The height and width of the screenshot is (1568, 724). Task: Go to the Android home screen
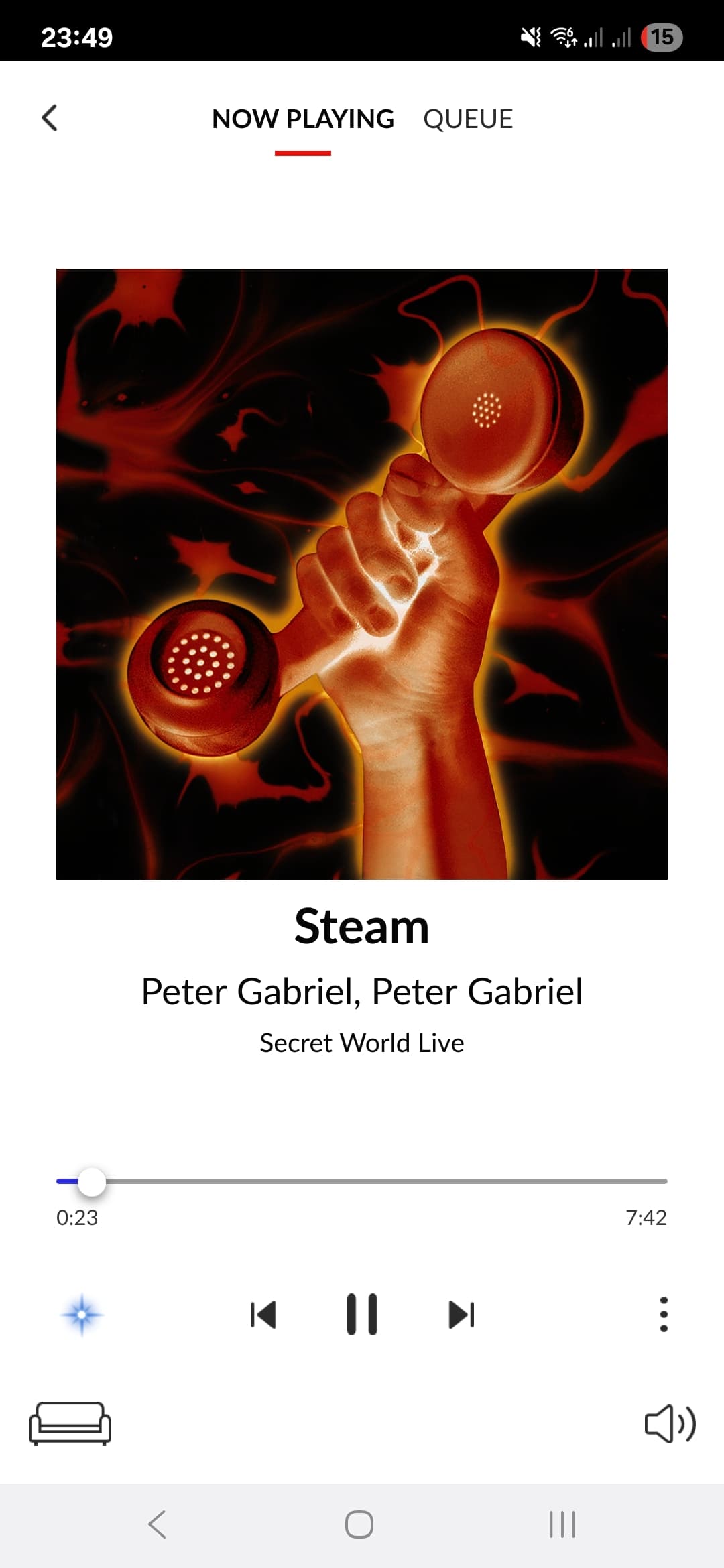coord(359,1524)
